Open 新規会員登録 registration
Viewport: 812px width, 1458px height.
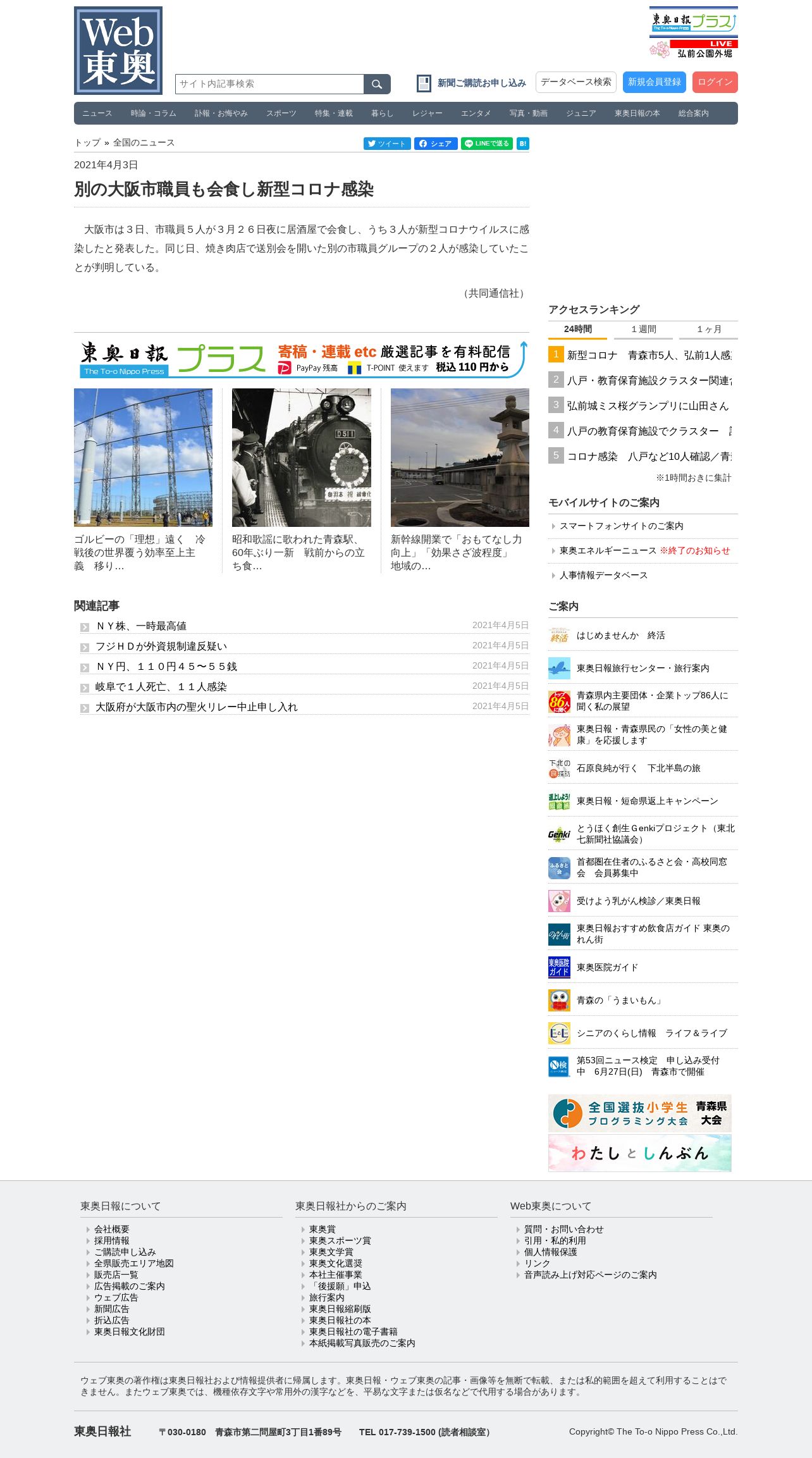[654, 82]
